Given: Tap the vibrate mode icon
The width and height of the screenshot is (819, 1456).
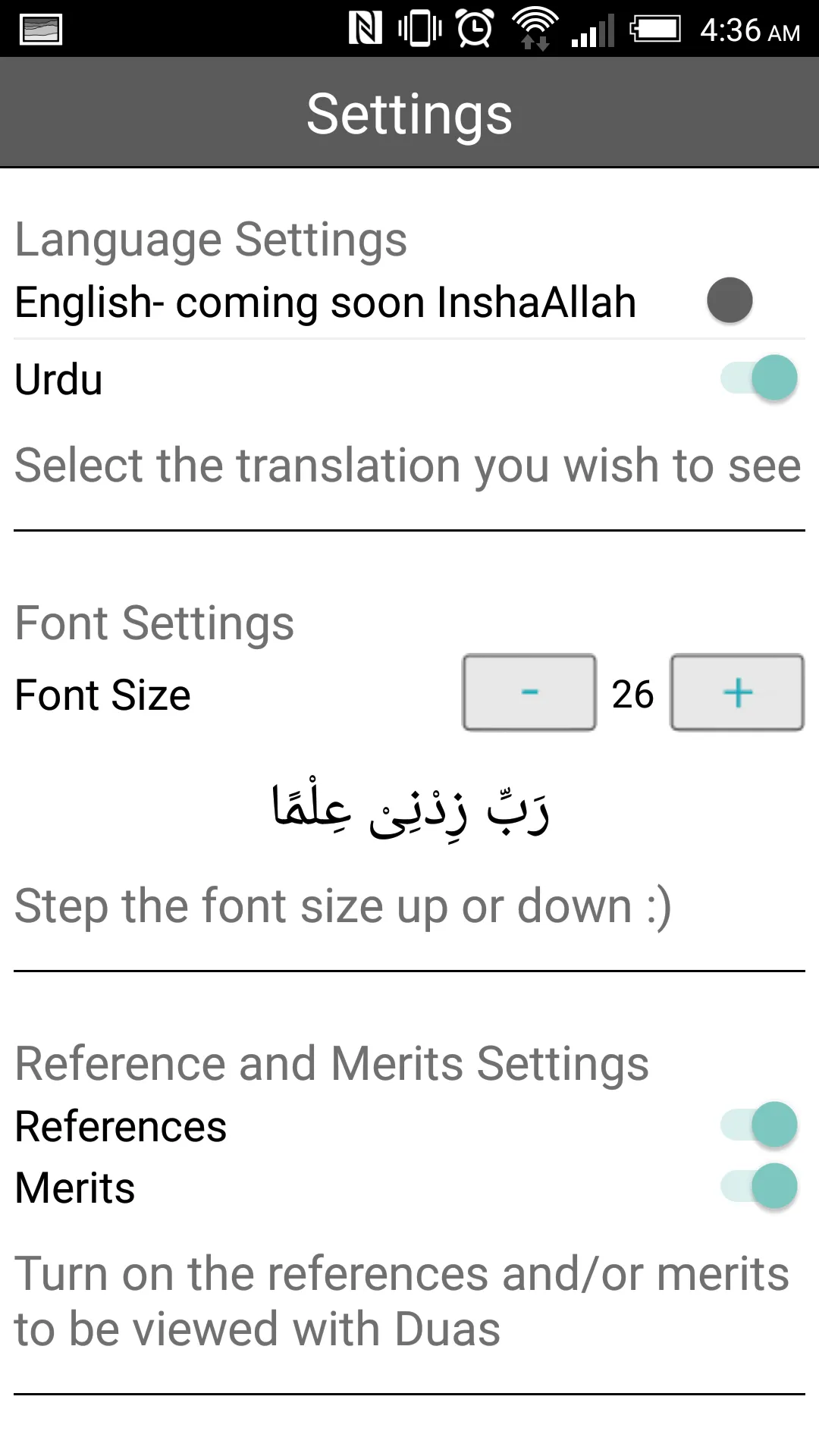Looking at the screenshot, I should [419, 29].
